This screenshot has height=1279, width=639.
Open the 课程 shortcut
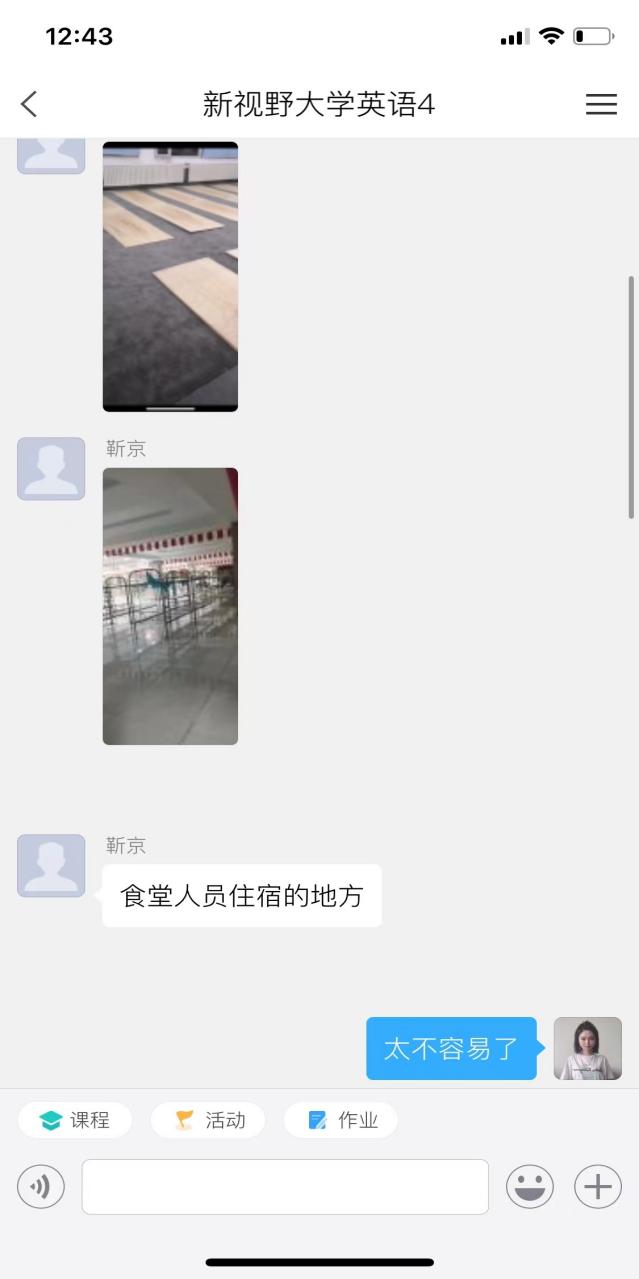(x=75, y=1120)
